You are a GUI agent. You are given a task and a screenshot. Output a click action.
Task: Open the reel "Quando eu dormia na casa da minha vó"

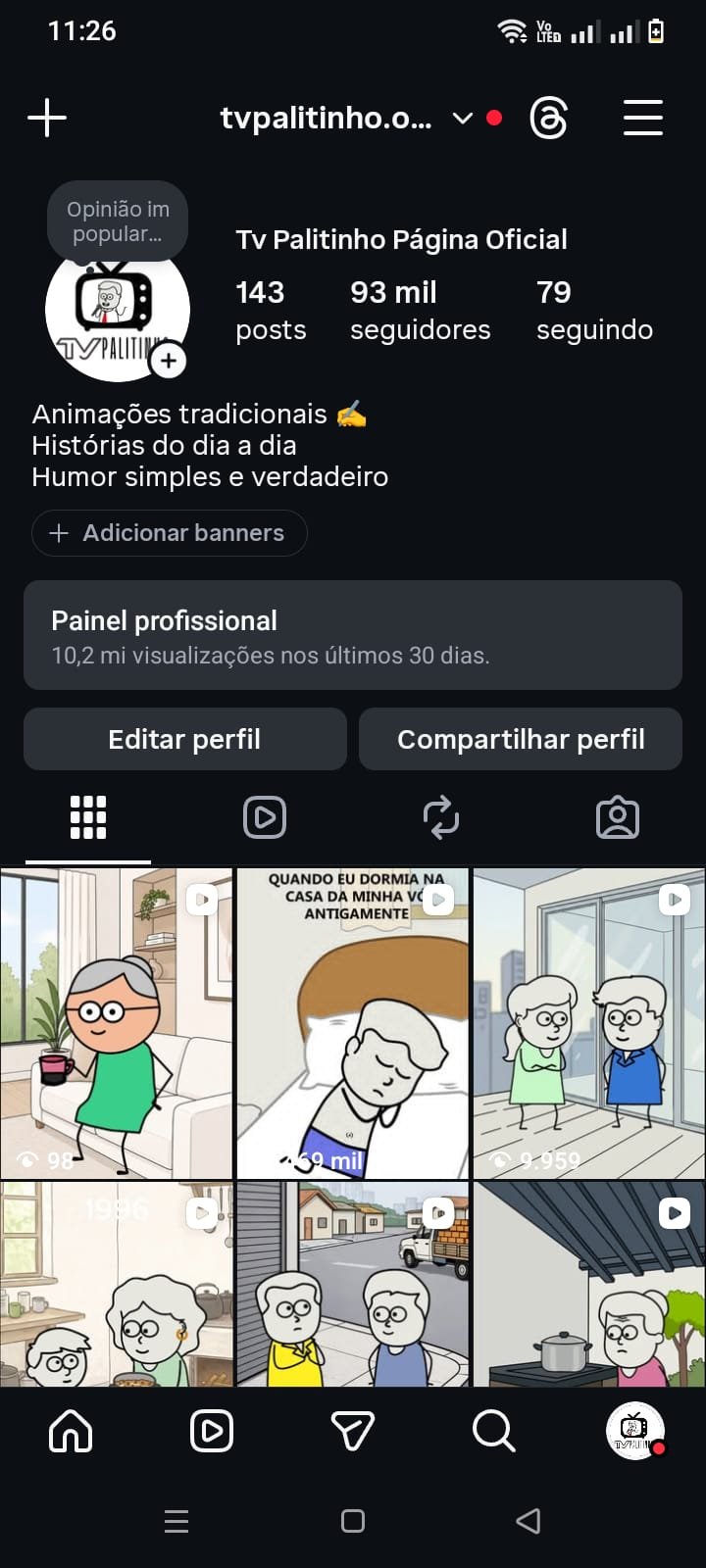[353, 1023]
